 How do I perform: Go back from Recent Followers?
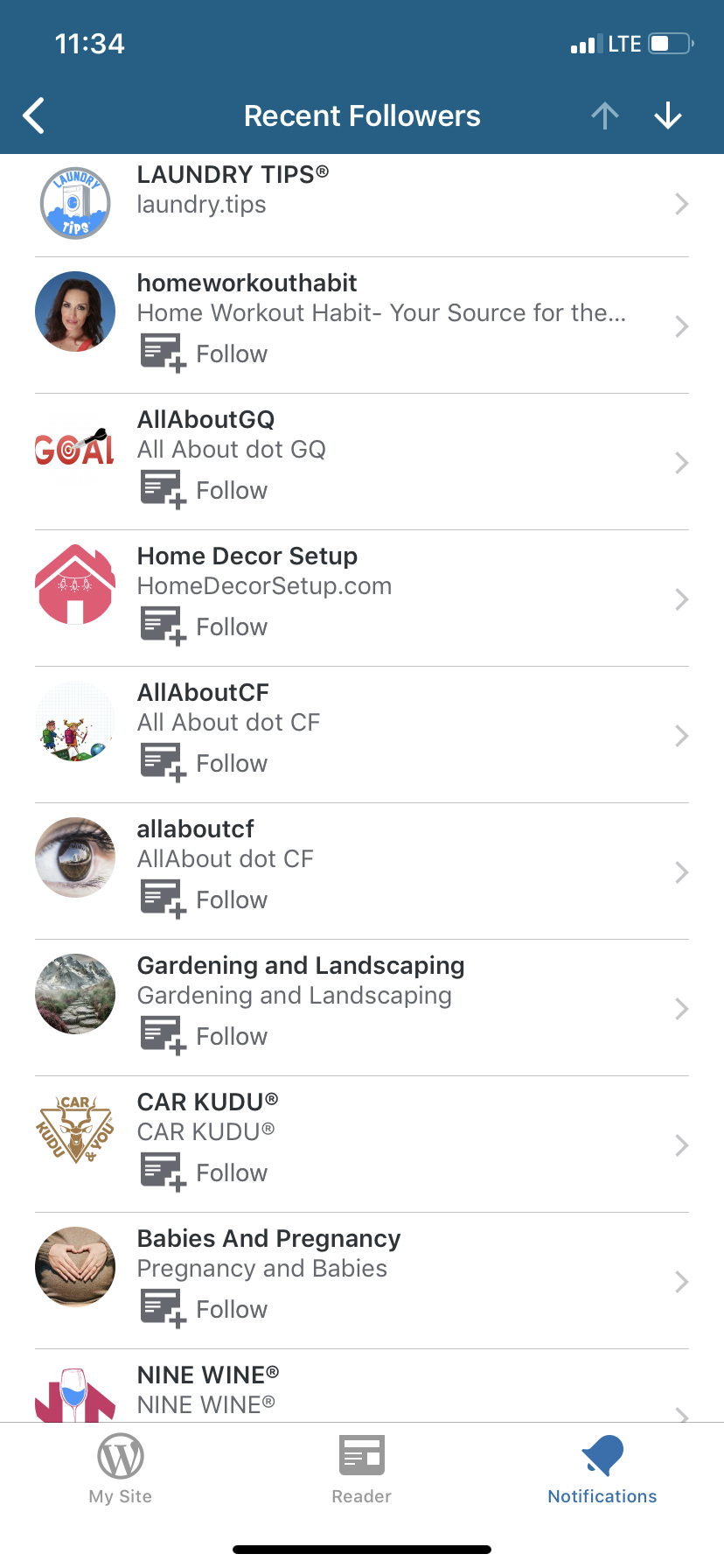click(x=34, y=115)
